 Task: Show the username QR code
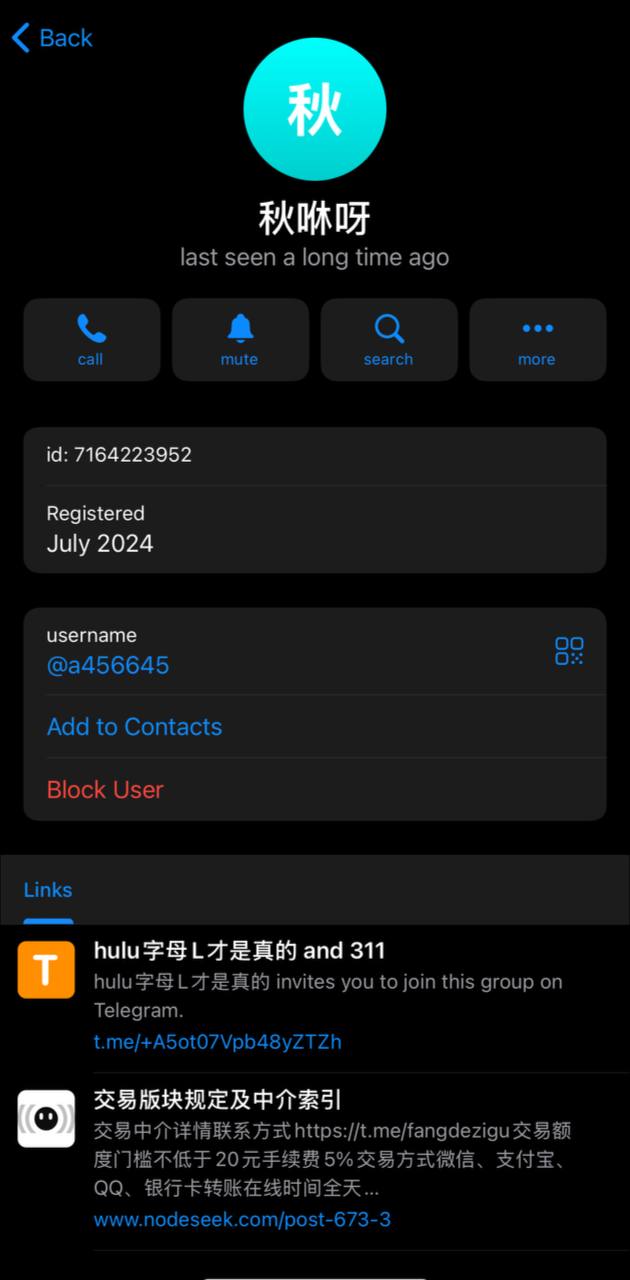click(x=569, y=651)
